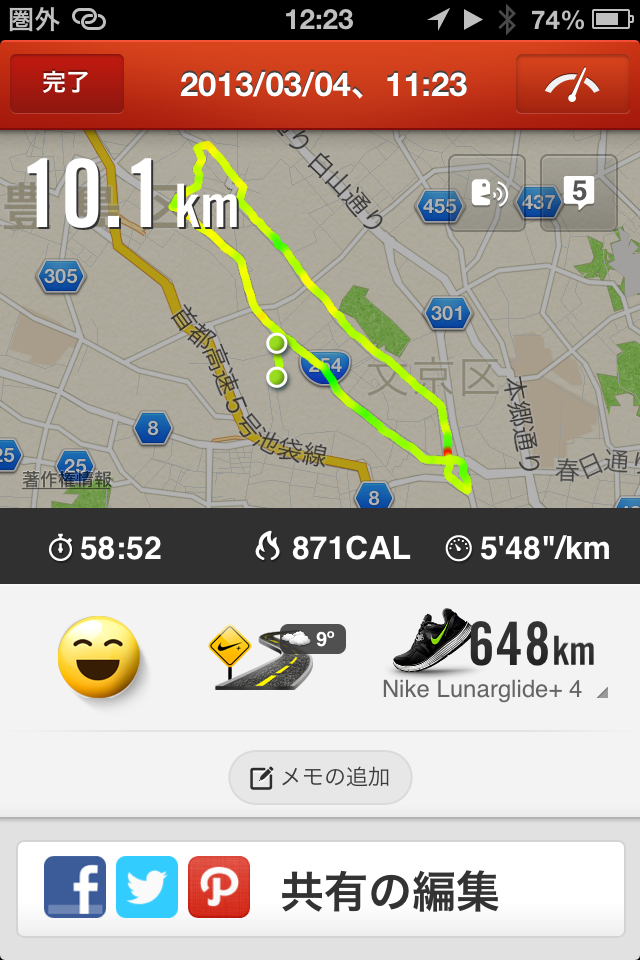View the 5 comments bubble
This screenshot has height=960, width=640.
pos(578,193)
